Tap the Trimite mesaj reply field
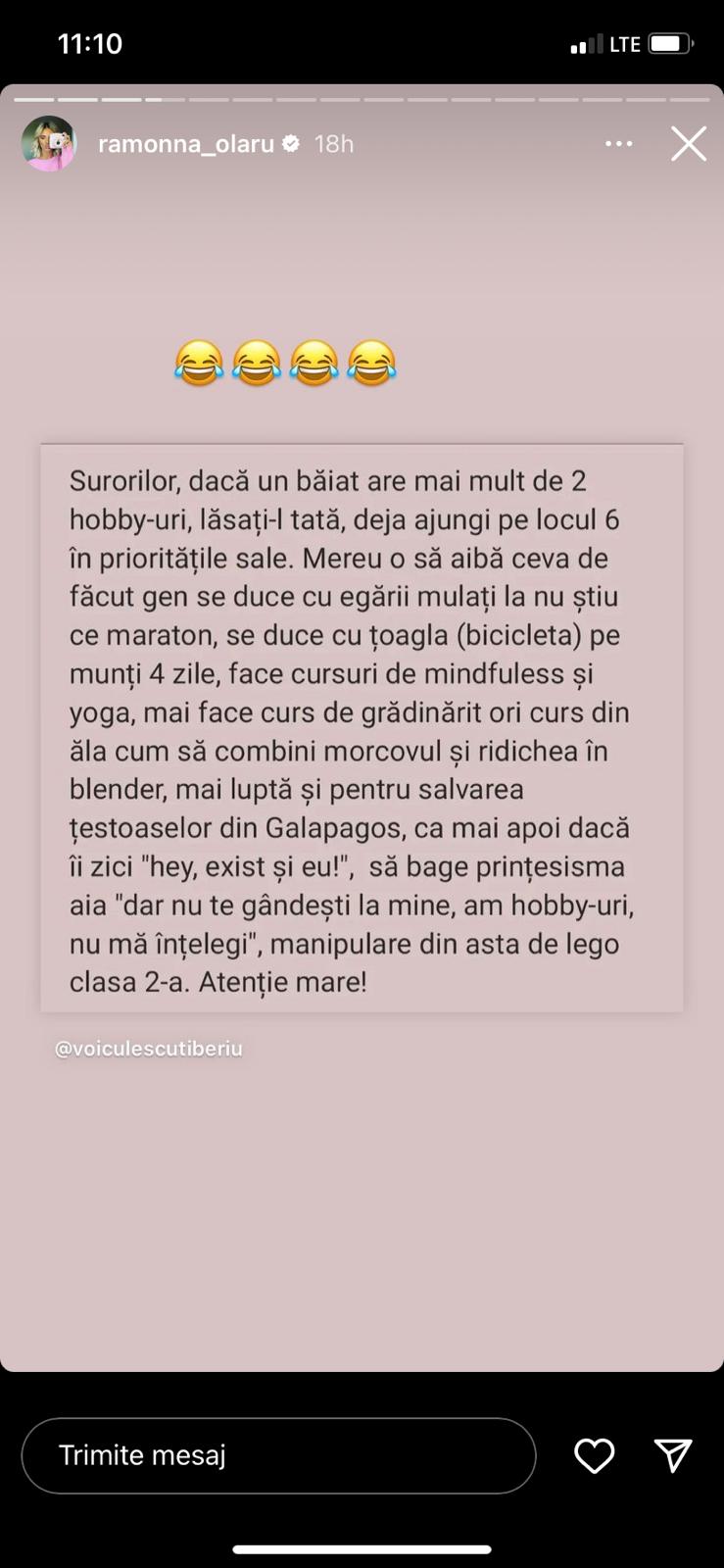 278,1455
